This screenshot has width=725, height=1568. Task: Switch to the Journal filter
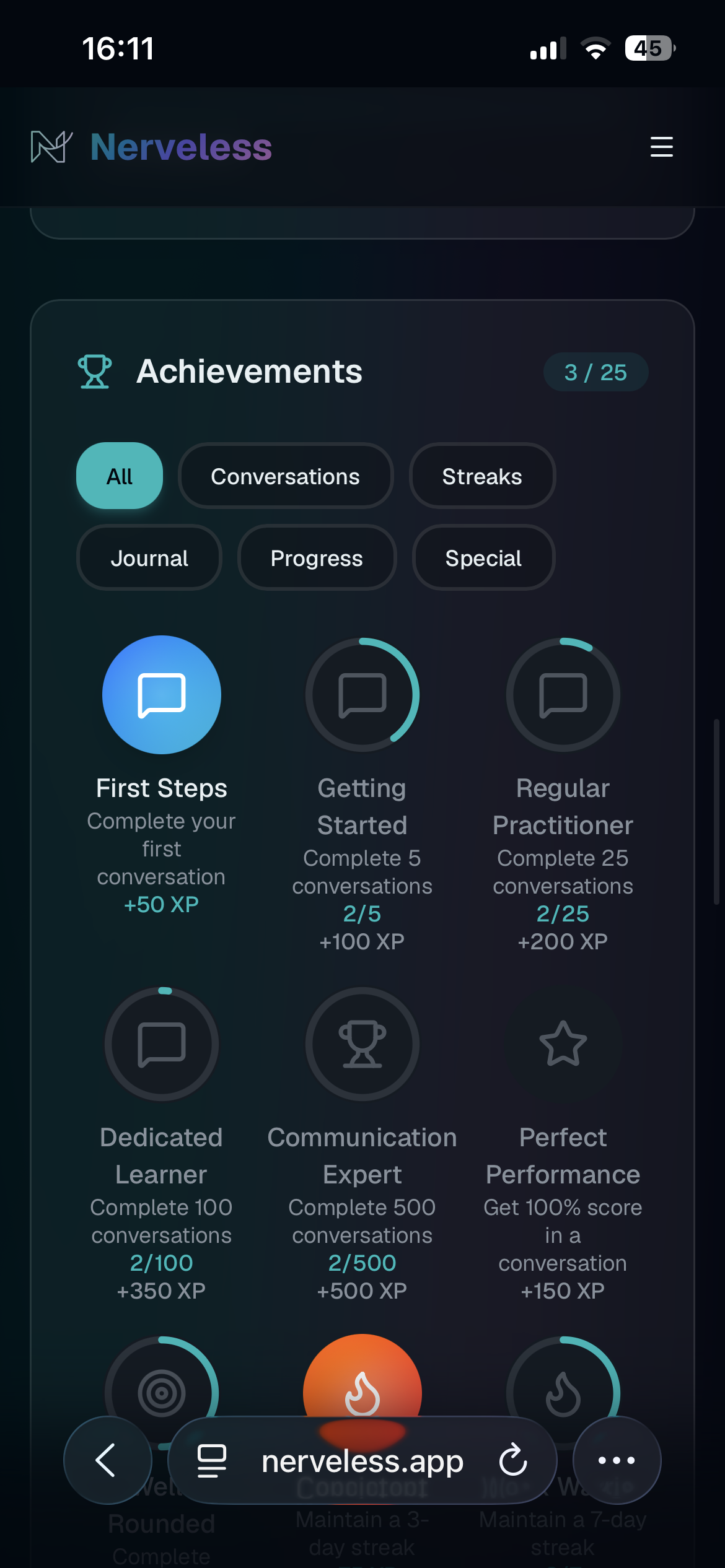[149, 558]
